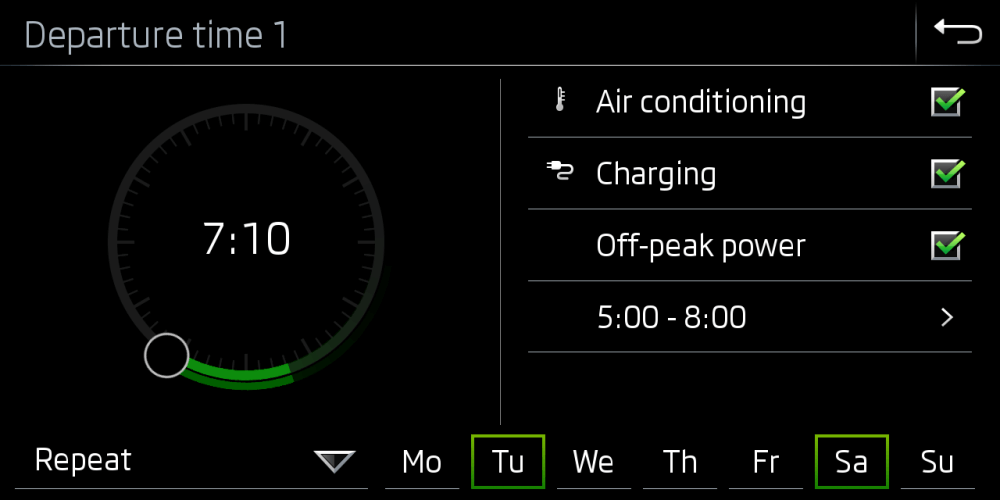Toggle Friday (Fr) on
Viewport: 1000px width, 500px height.
pyautogui.click(x=766, y=461)
